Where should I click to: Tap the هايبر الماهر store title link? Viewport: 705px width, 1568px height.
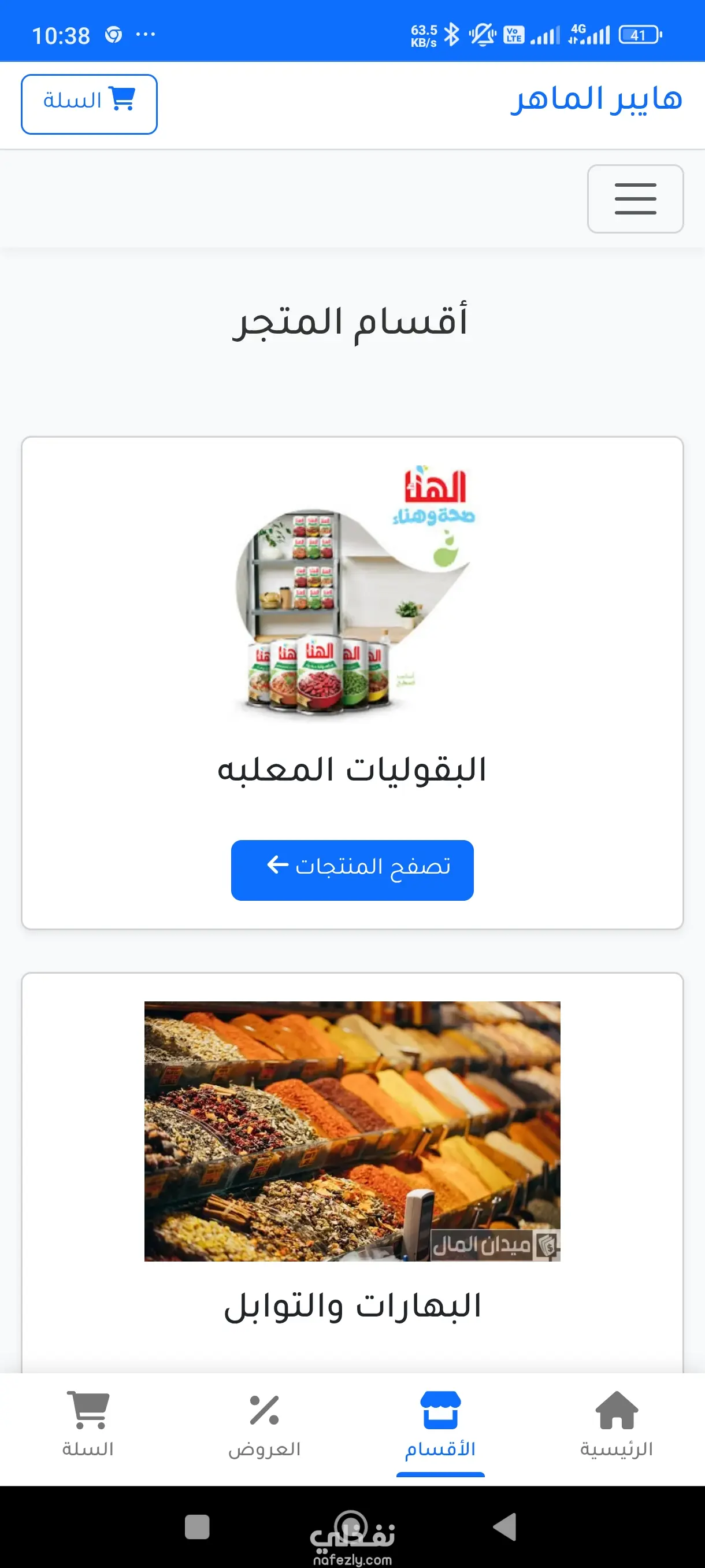tap(596, 99)
